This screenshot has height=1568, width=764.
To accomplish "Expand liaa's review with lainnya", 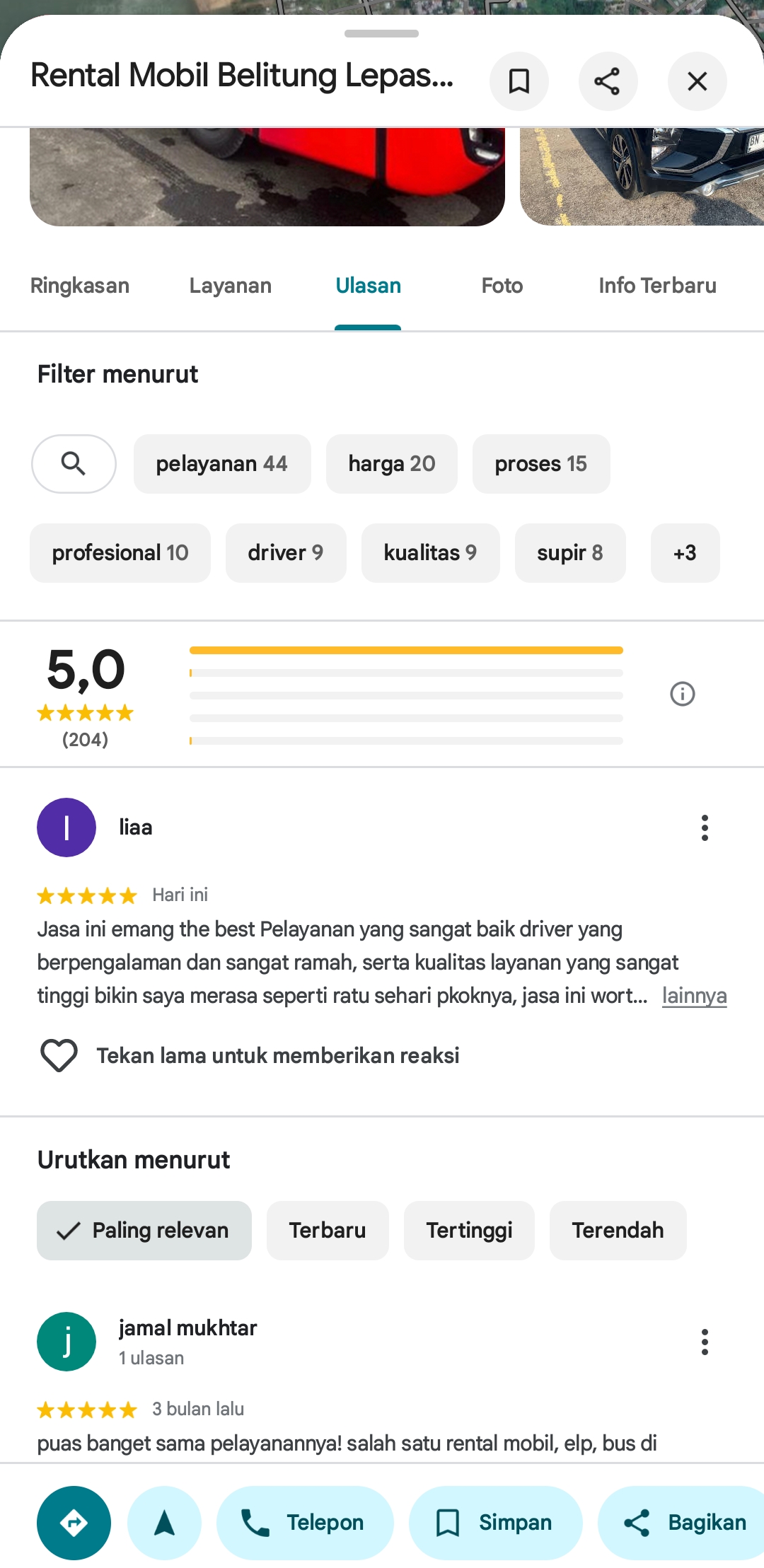I will click(x=694, y=996).
